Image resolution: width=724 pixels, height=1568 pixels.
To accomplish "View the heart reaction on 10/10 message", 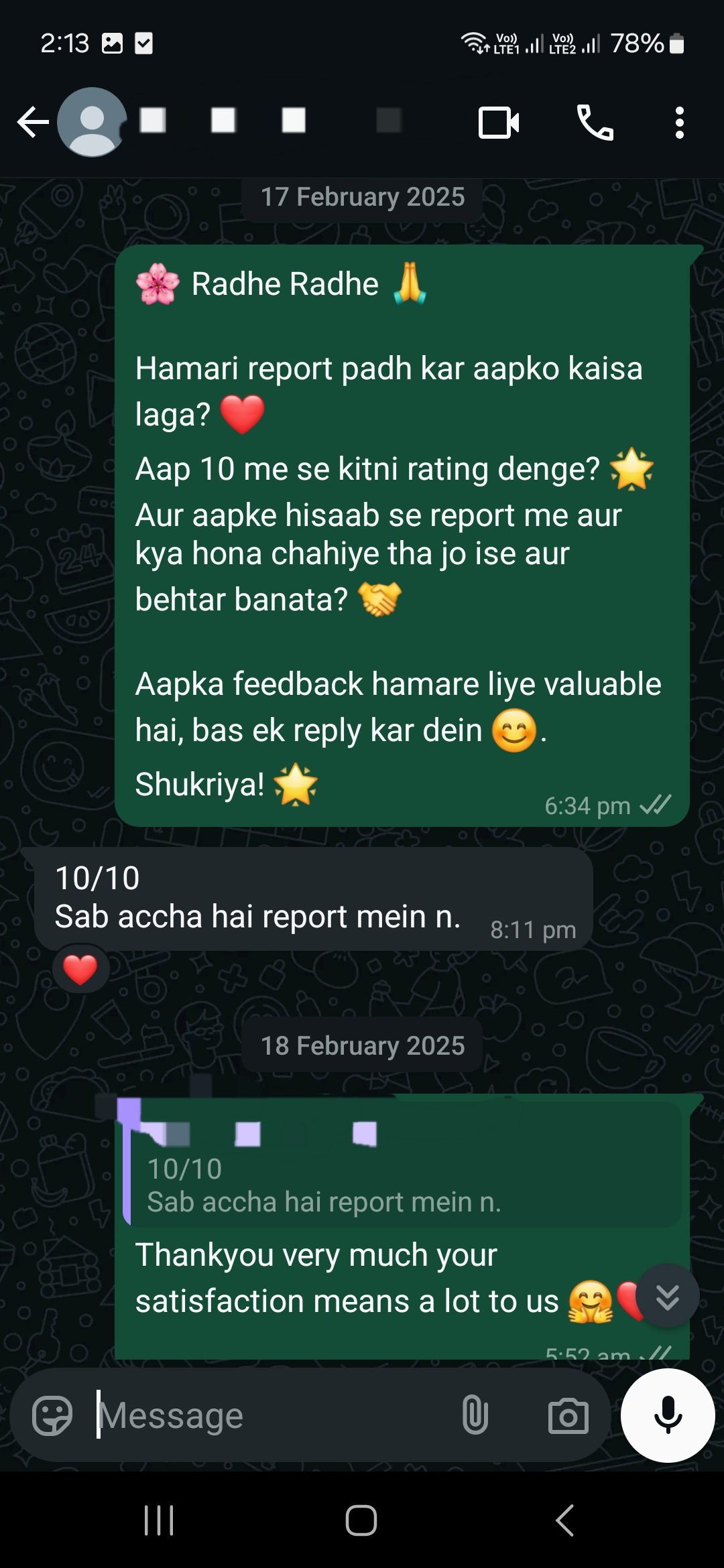I will coord(80,969).
